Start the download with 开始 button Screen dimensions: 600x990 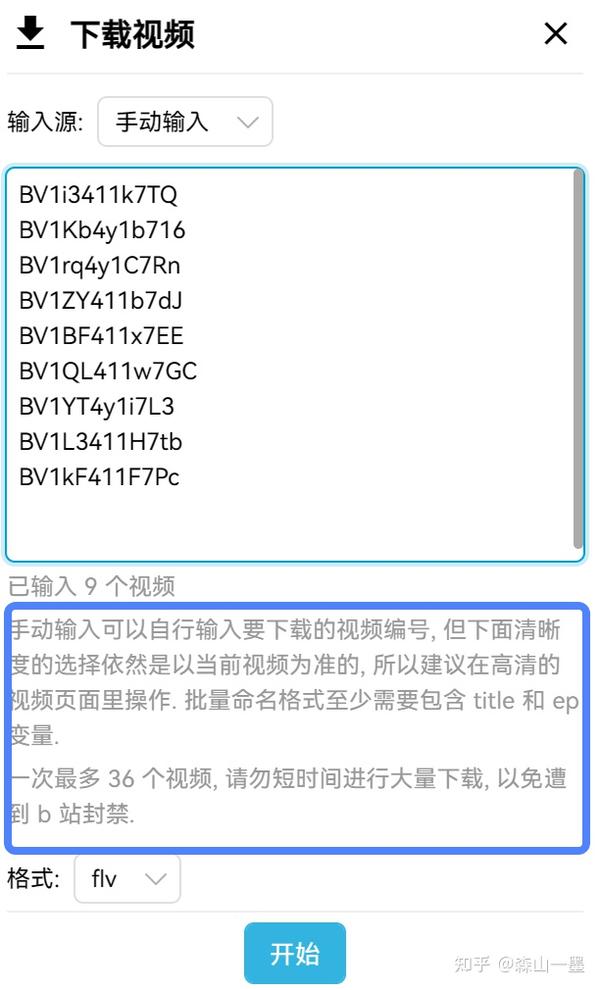(x=295, y=952)
